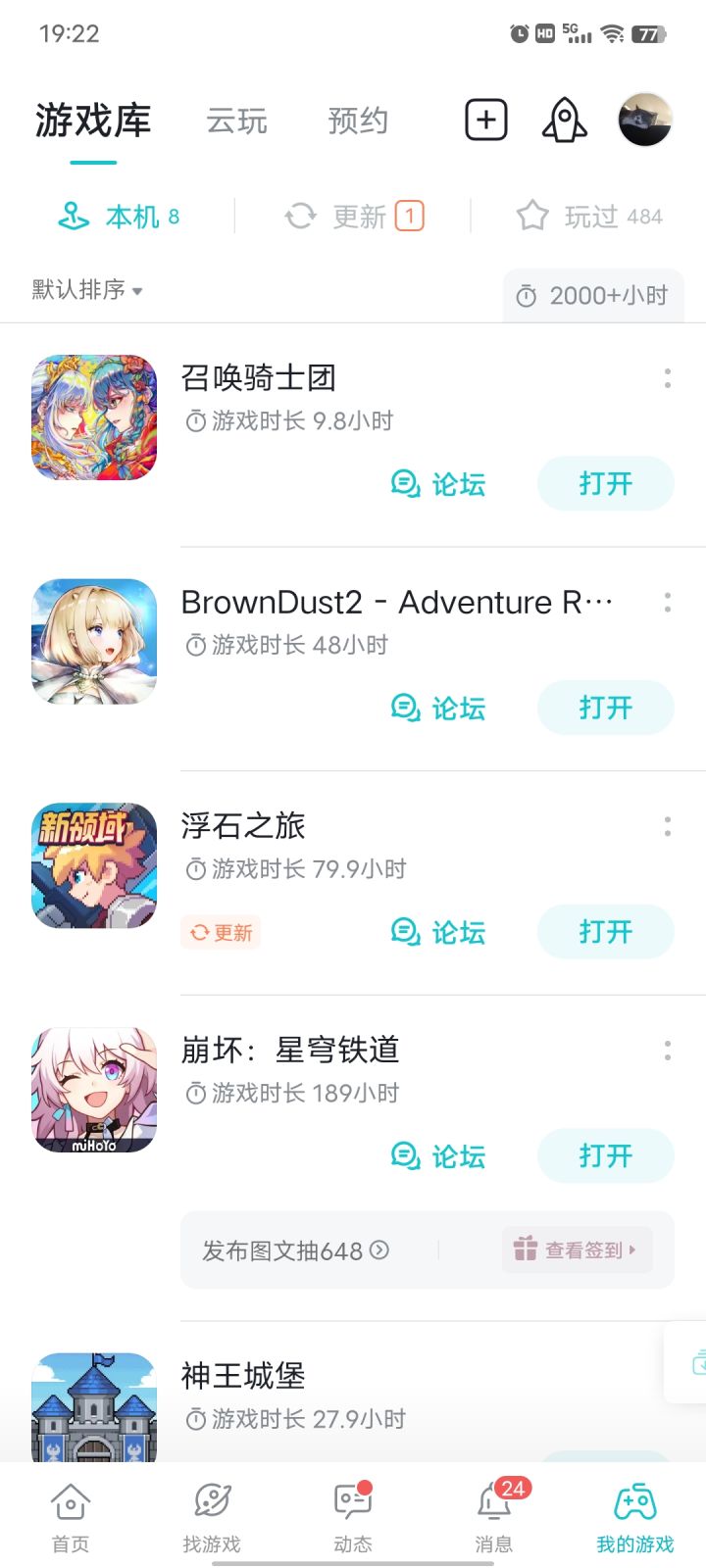Tap the 更新 tag on 浮石之旅
This screenshot has height=1568, width=706.
tap(221, 932)
